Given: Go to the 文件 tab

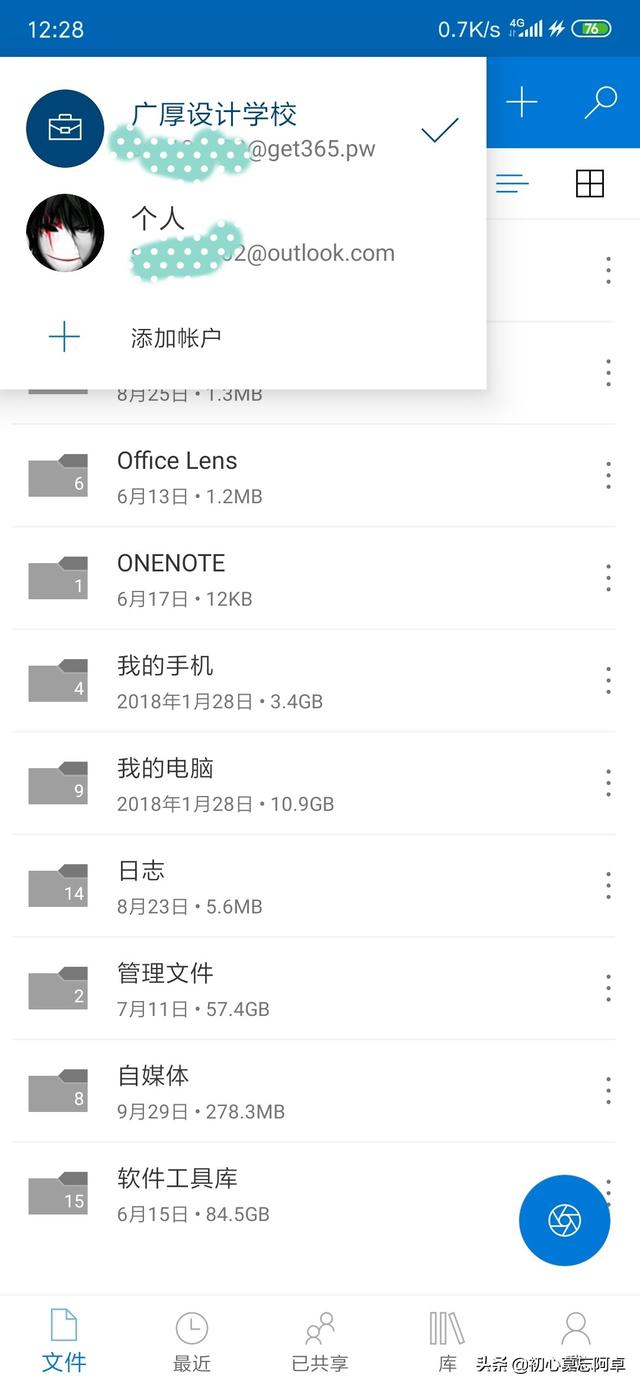Looking at the screenshot, I should click(64, 1341).
